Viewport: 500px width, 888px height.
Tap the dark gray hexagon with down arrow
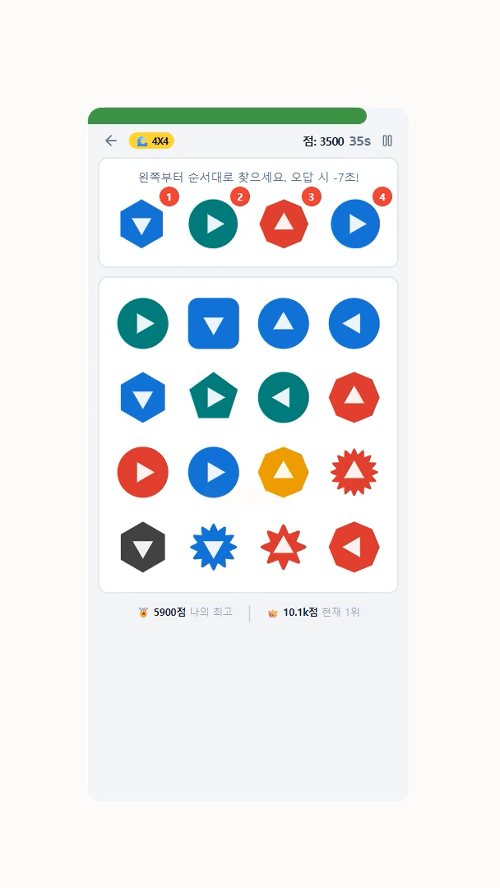143,547
